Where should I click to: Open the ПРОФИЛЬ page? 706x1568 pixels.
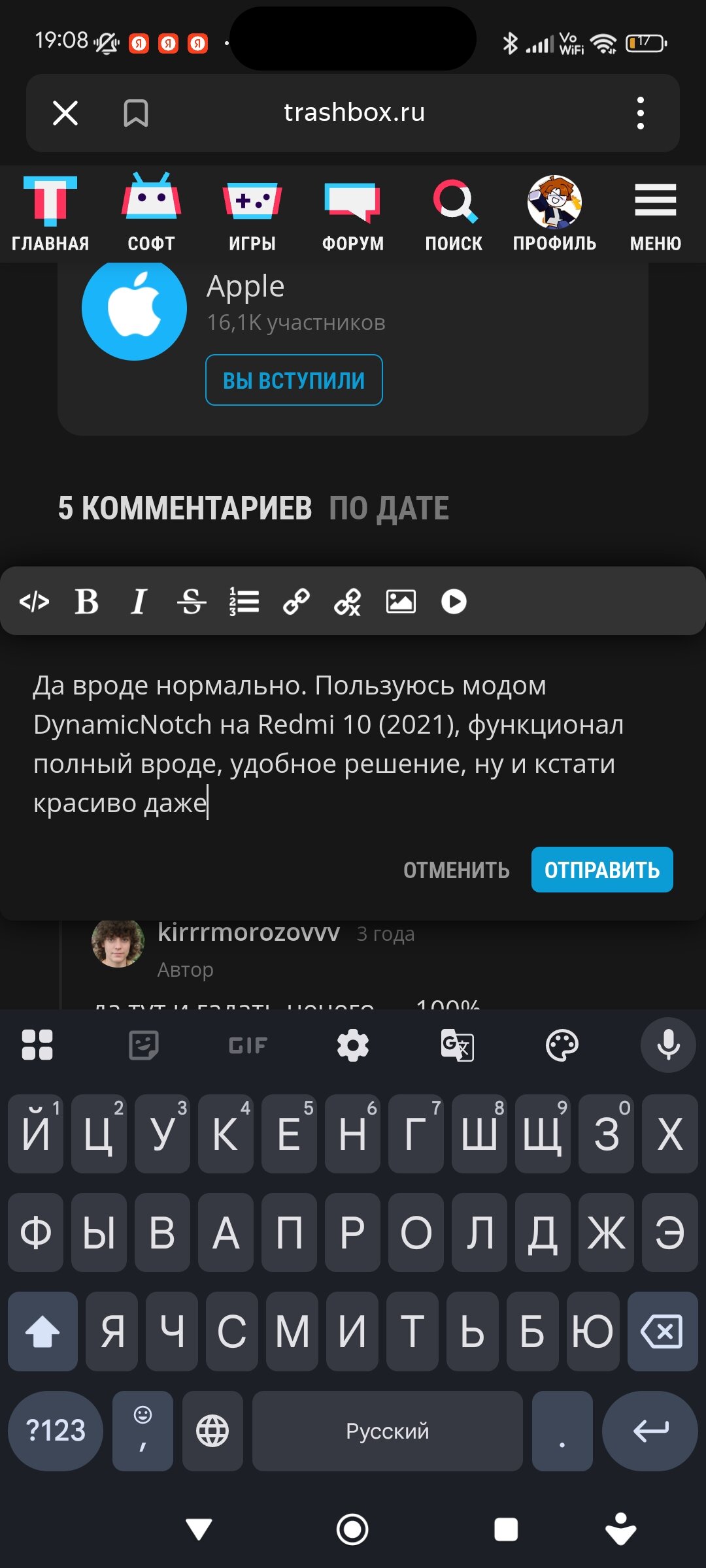coord(554,214)
